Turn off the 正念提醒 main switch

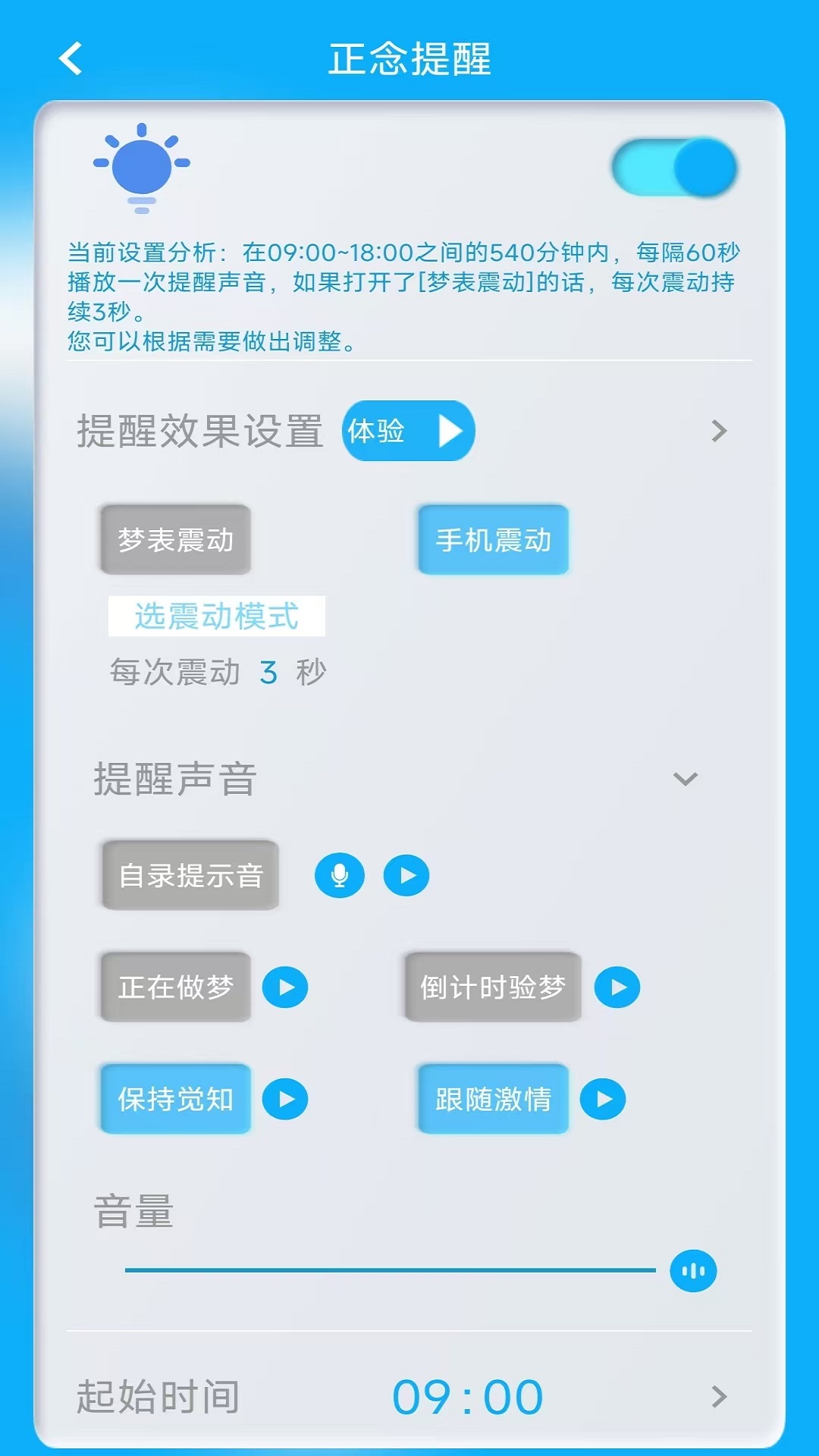674,168
